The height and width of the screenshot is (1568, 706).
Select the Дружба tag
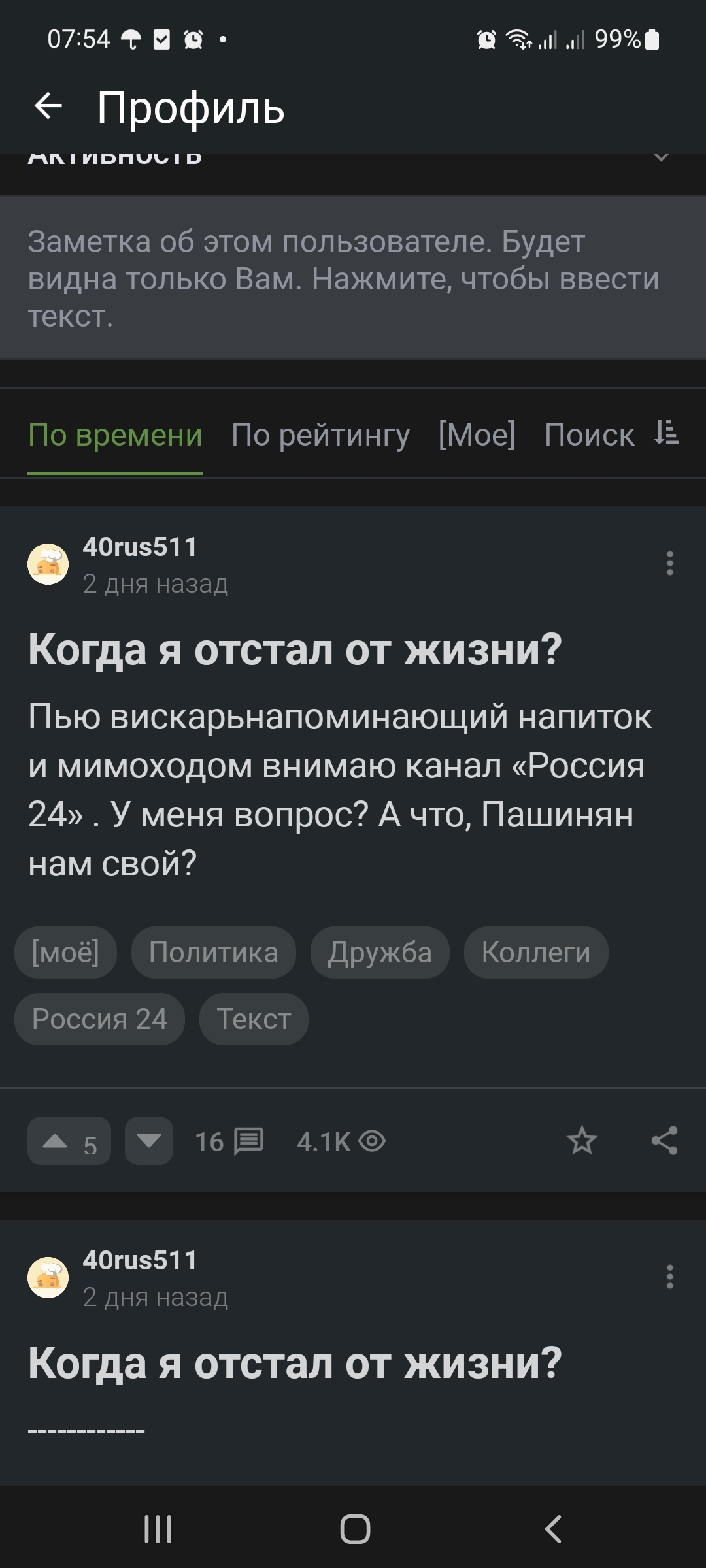tap(379, 953)
